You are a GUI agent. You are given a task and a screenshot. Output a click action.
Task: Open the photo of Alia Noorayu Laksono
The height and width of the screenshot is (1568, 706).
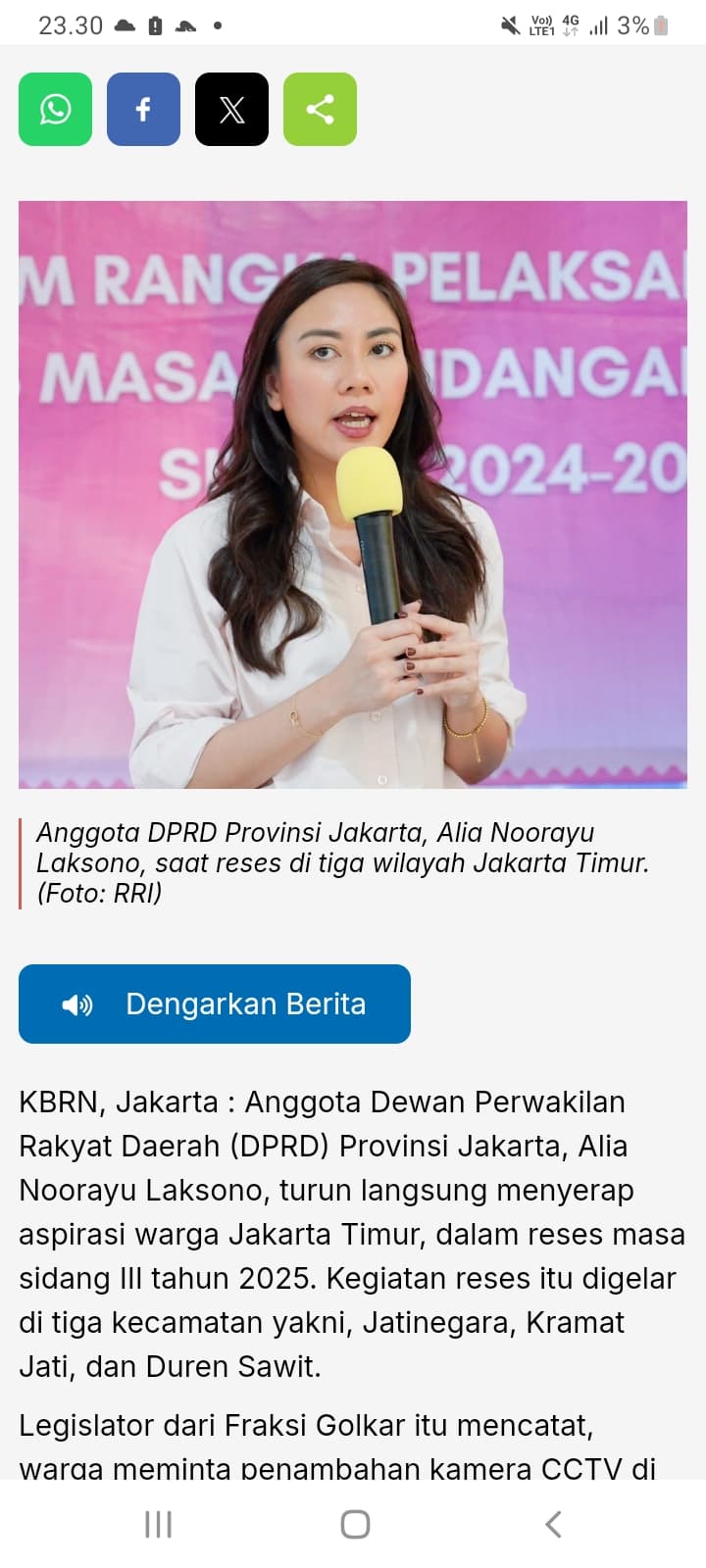353,493
